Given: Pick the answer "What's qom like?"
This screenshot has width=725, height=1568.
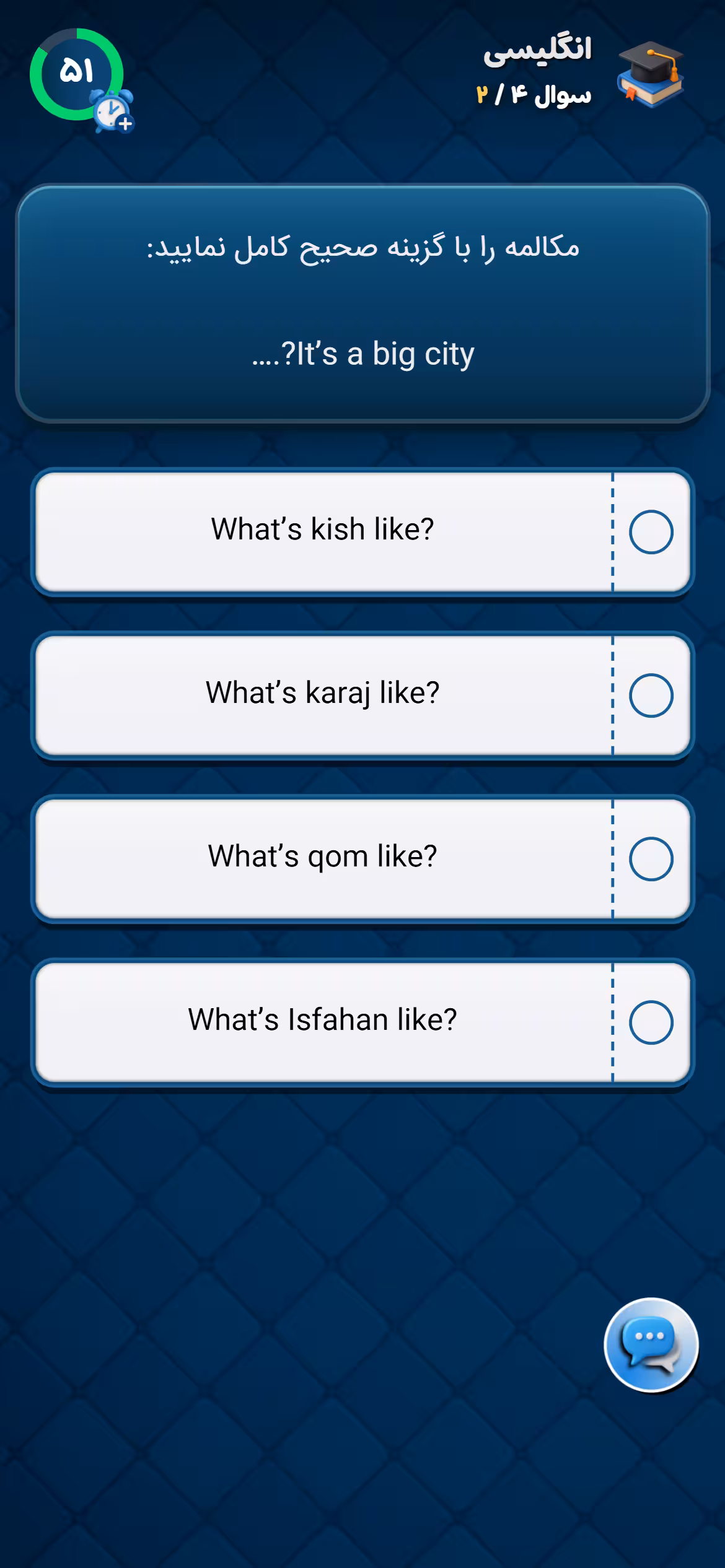Looking at the screenshot, I should coord(362,858).
